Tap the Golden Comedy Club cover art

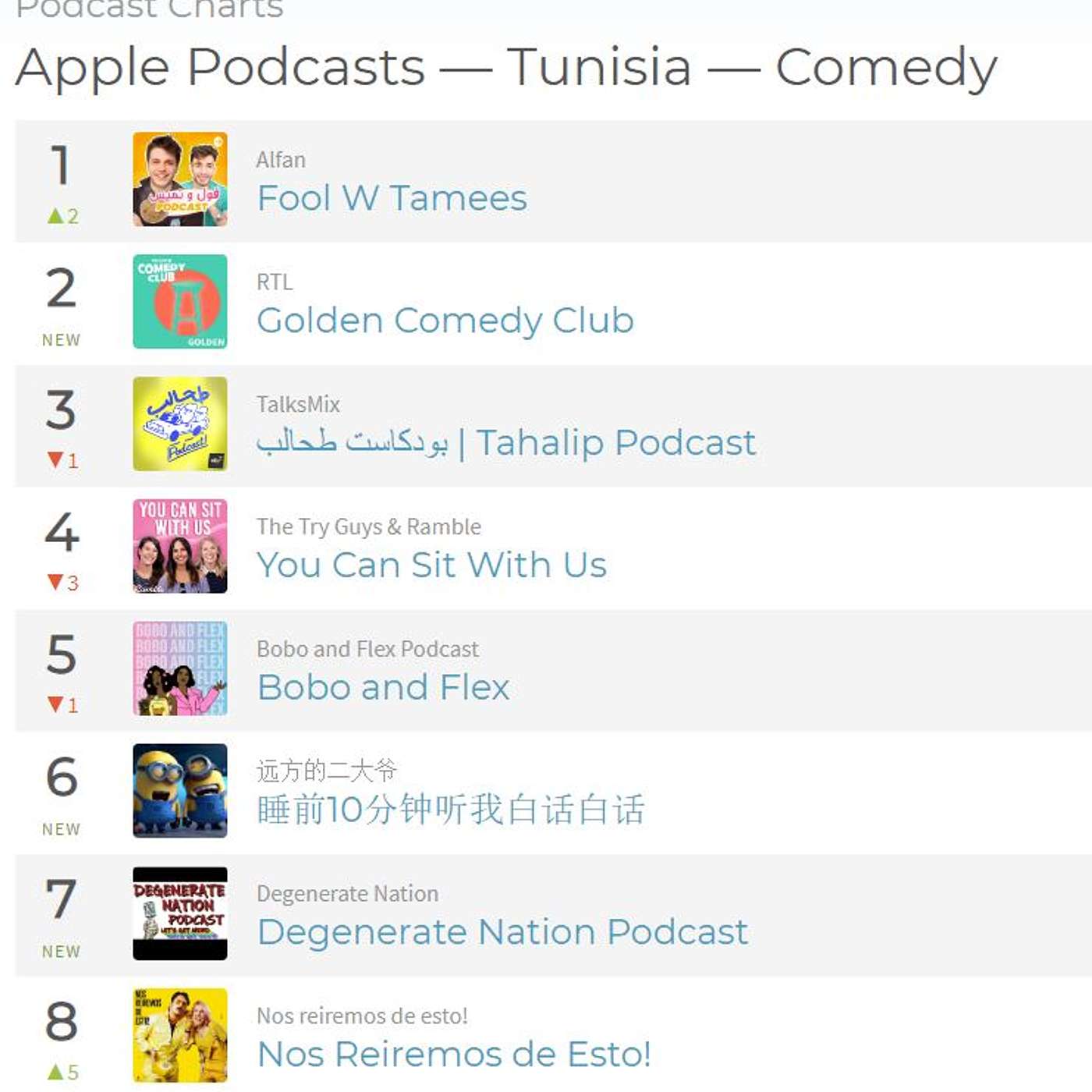click(x=179, y=302)
